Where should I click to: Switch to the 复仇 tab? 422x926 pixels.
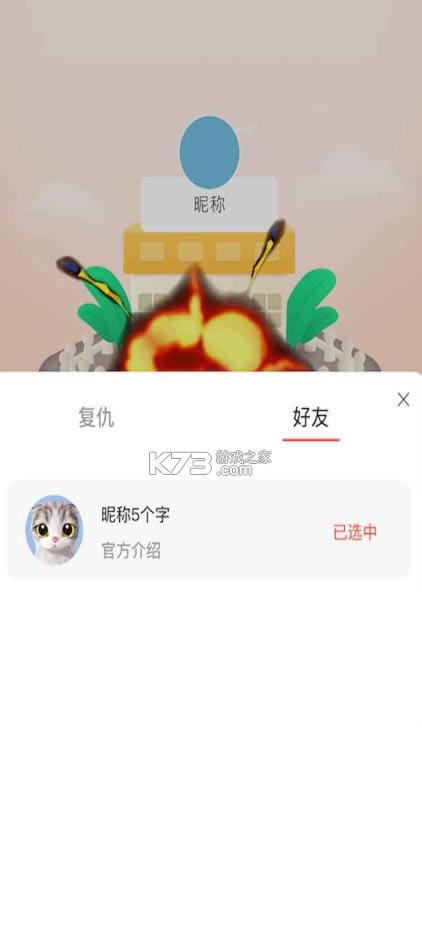click(x=96, y=418)
